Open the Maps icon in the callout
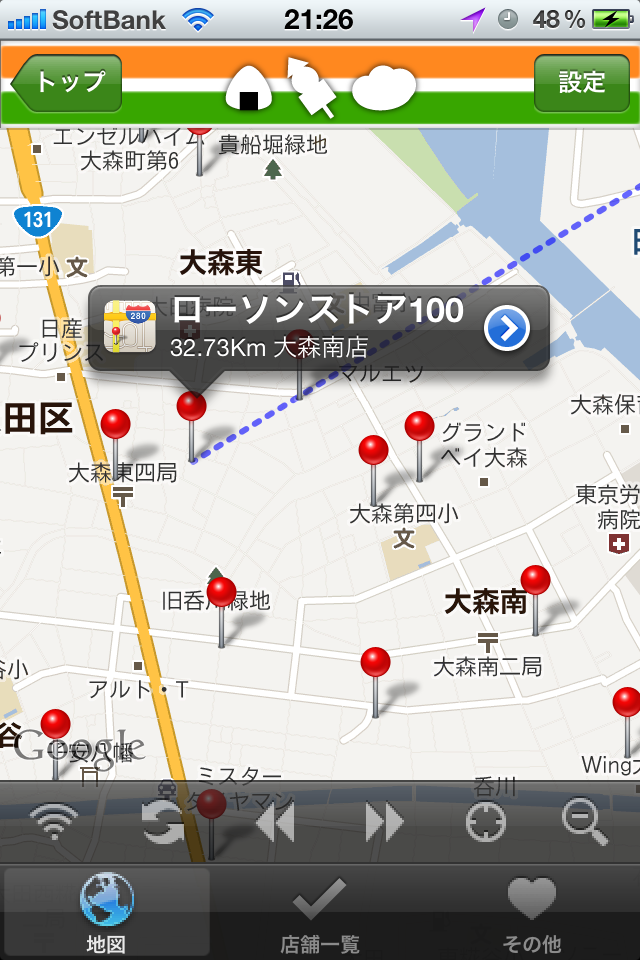Viewport: 640px width, 960px height. coord(130,327)
